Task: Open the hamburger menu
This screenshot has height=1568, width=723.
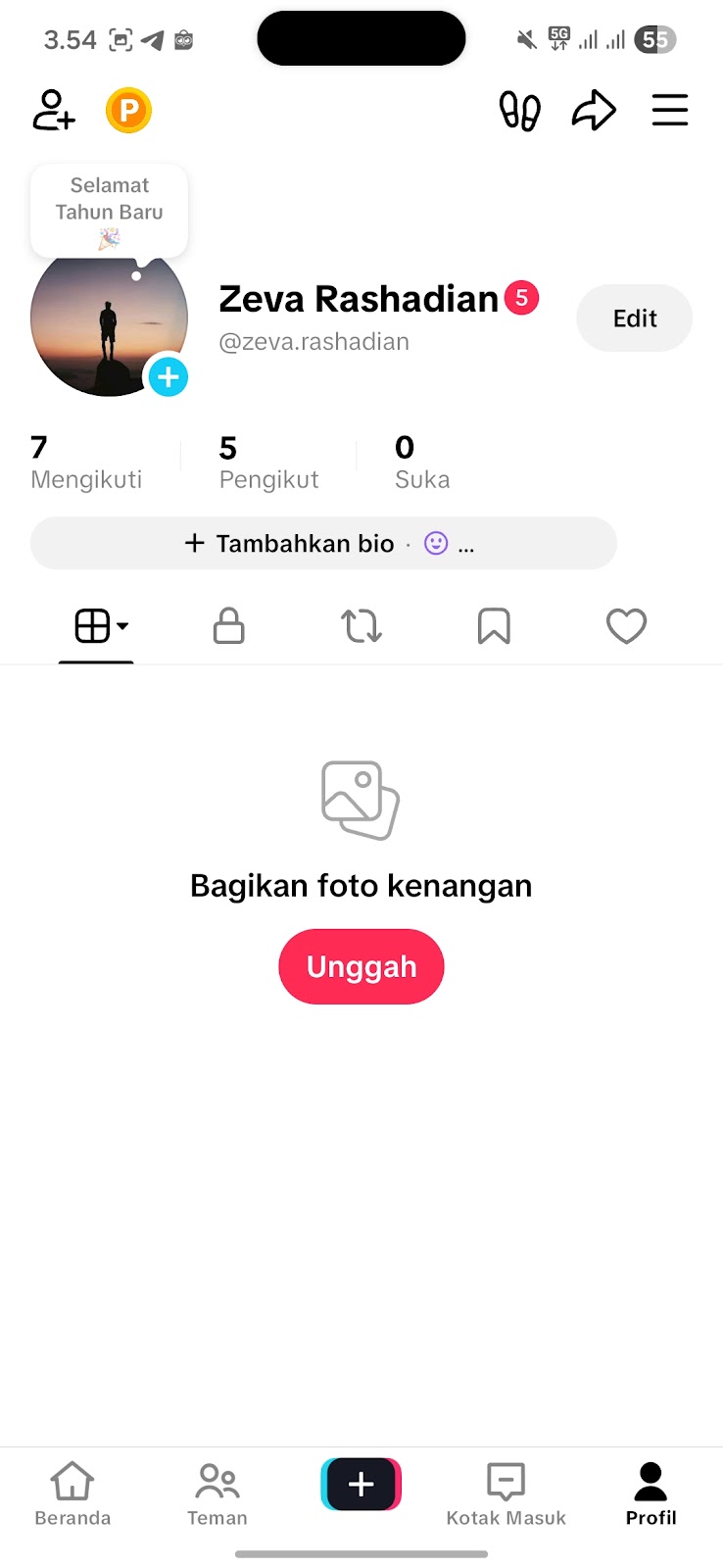Action: click(x=670, y=110)
